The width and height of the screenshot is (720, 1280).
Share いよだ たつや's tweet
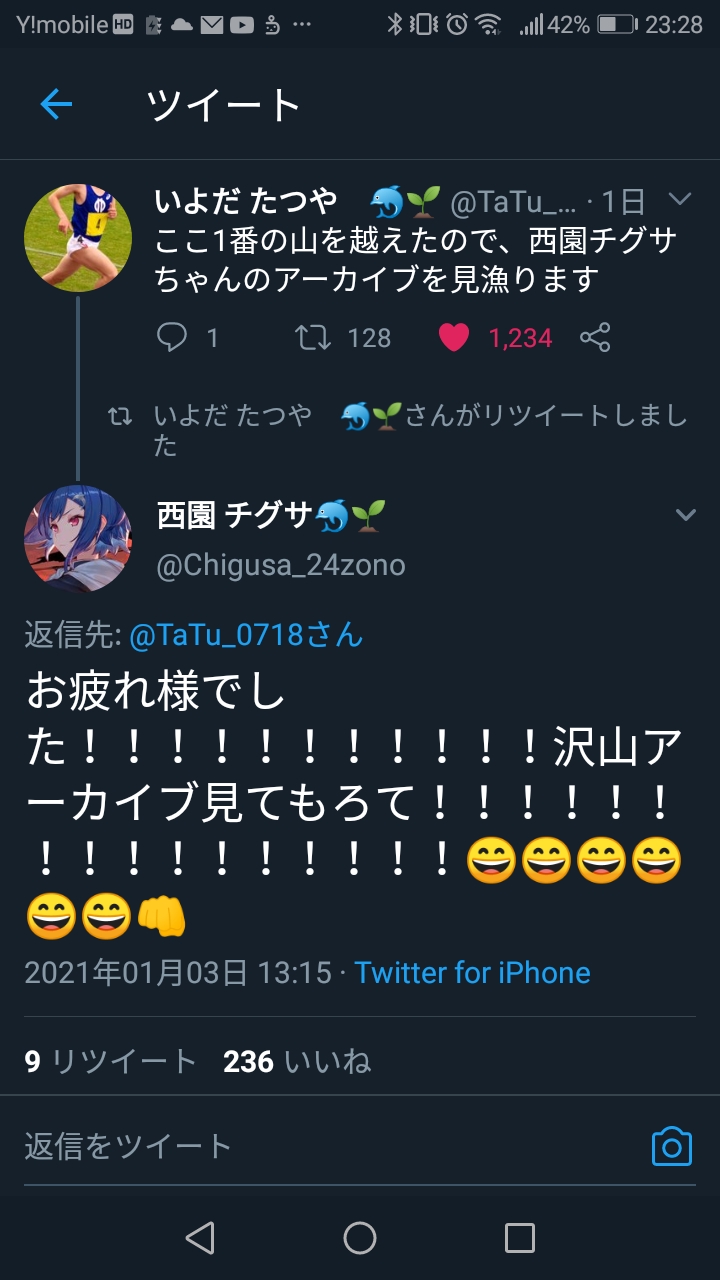(x=595, y=338)
